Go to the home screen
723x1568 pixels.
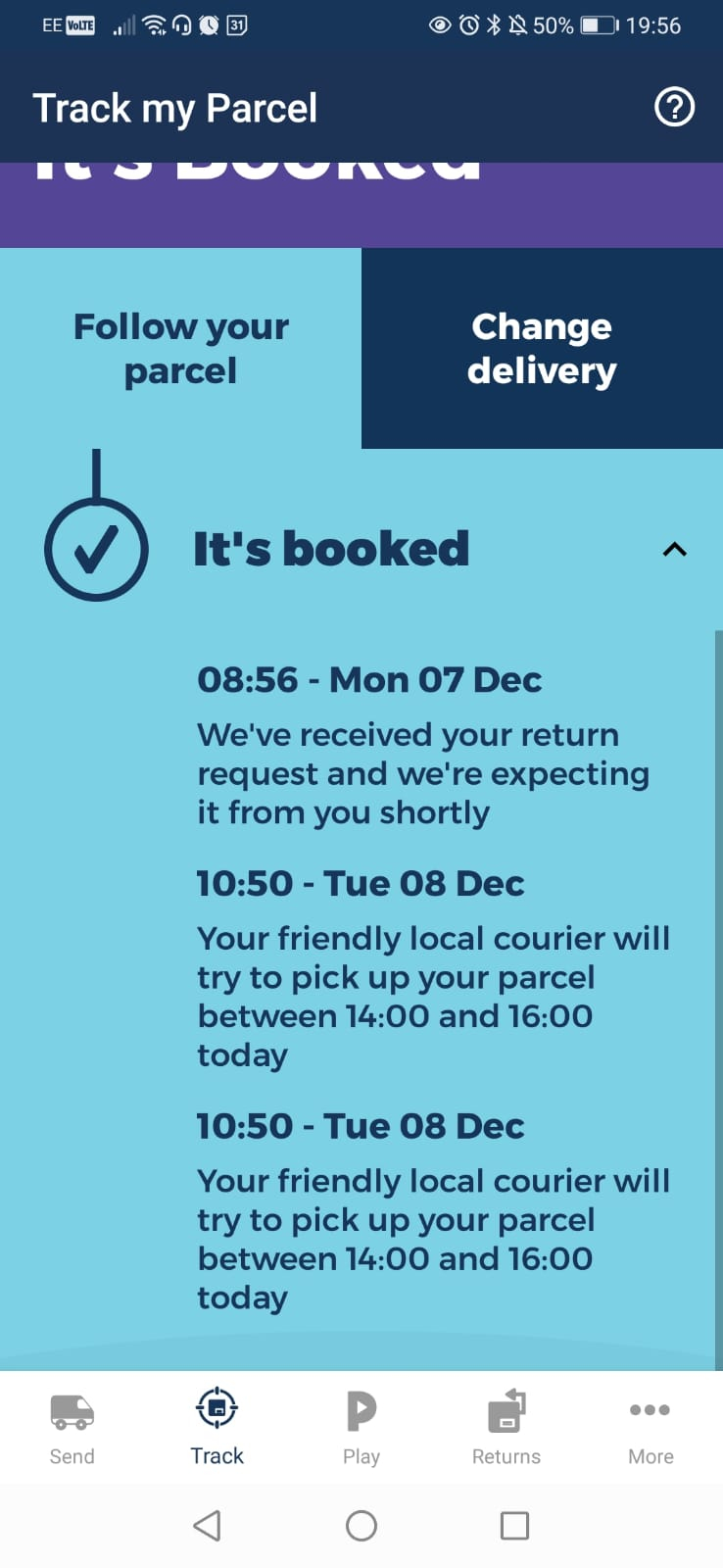pos(361,1526)
